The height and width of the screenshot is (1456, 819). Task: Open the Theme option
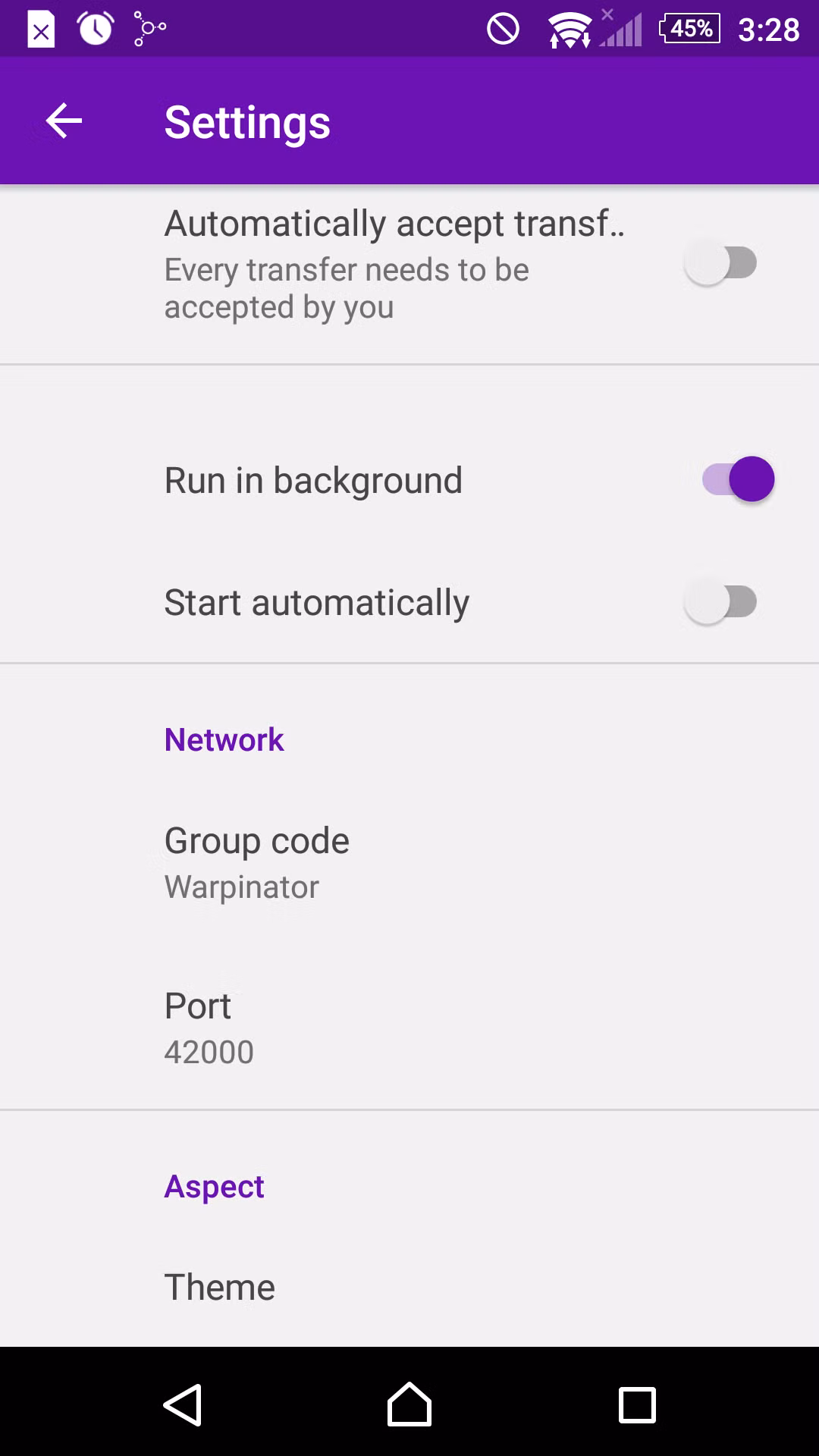409,1287
